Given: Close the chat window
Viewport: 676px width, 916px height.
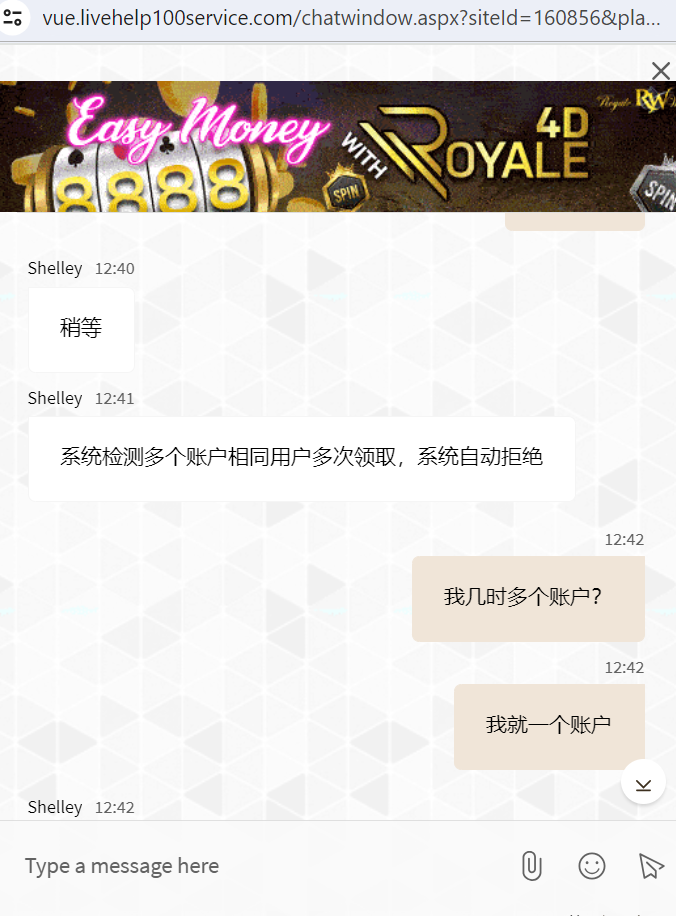Looking at the screenshot, I should 660,70.
